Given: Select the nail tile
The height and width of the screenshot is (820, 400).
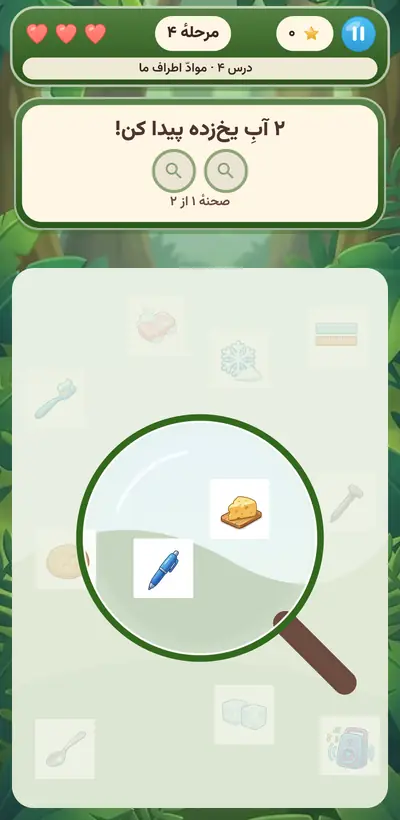Looking at the screenshot, I should pyautogui.click(x=346, y=503).
